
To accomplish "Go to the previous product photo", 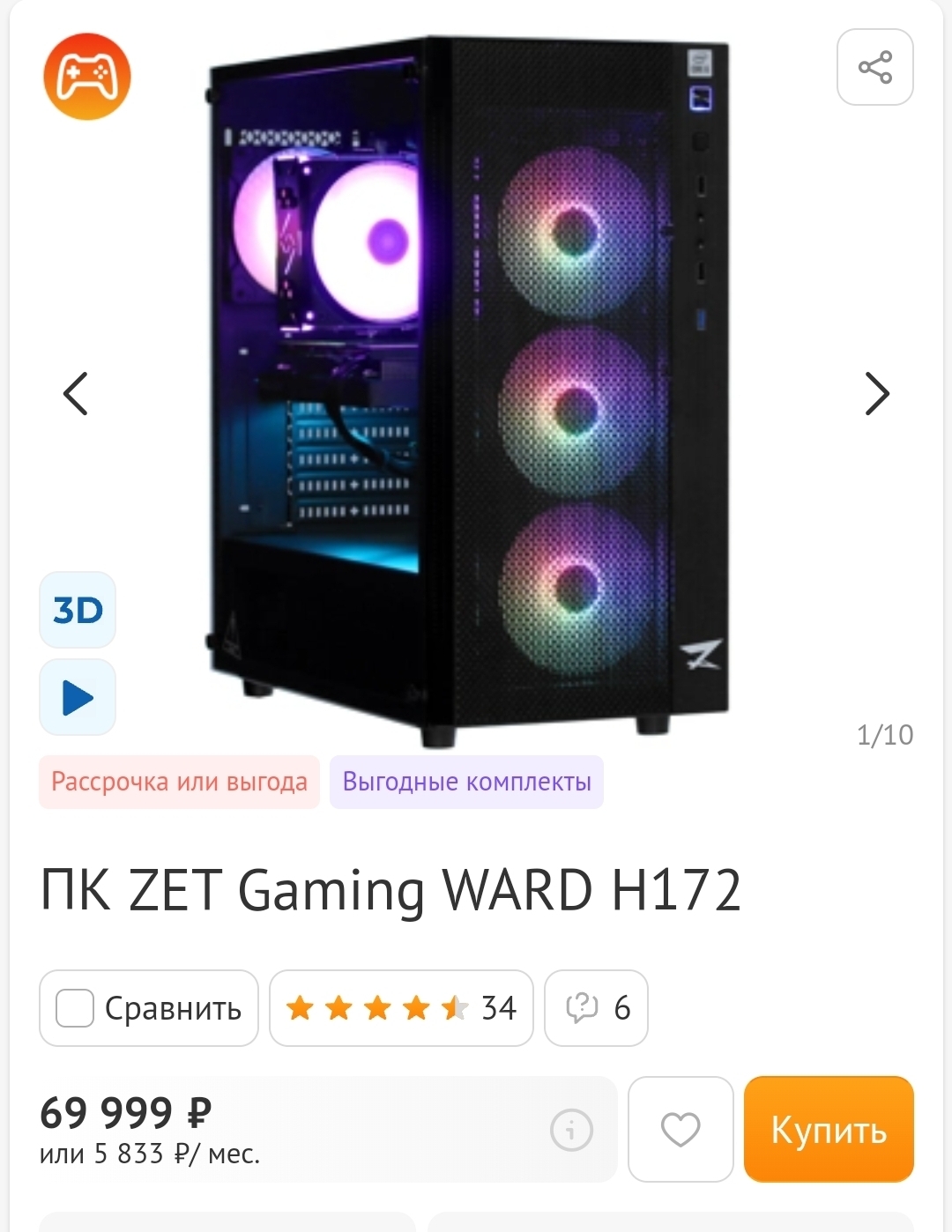I will point(76,393).
